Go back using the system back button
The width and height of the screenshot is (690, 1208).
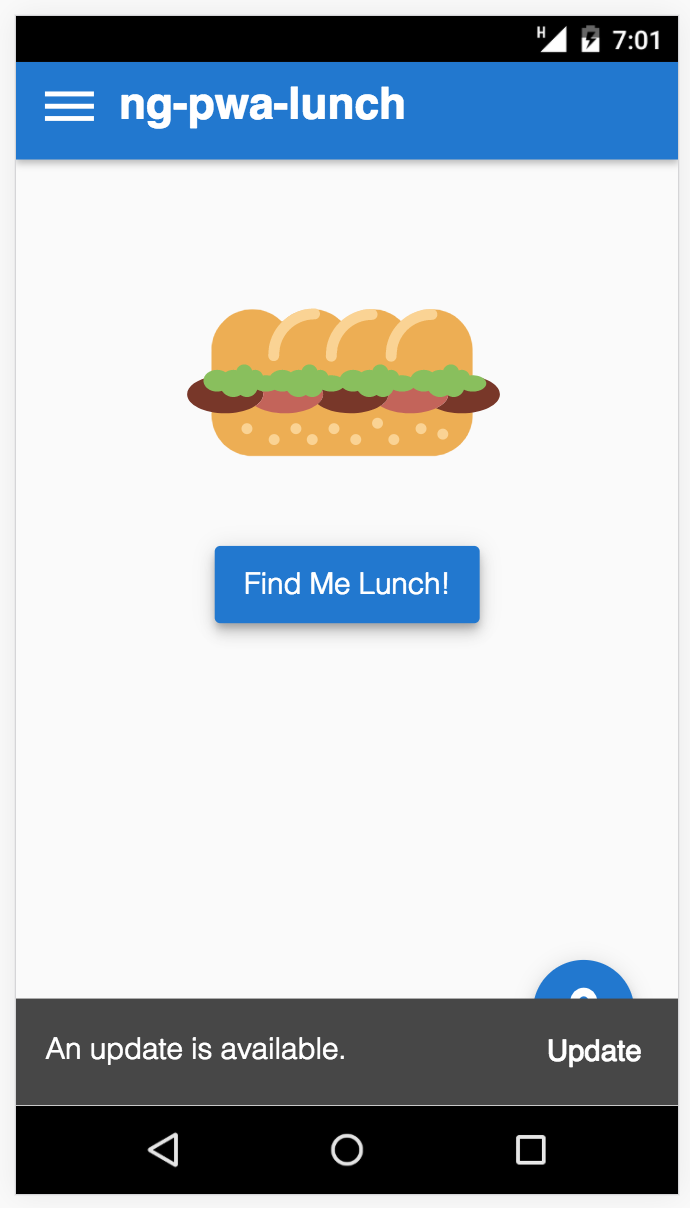coord(164,1150)
